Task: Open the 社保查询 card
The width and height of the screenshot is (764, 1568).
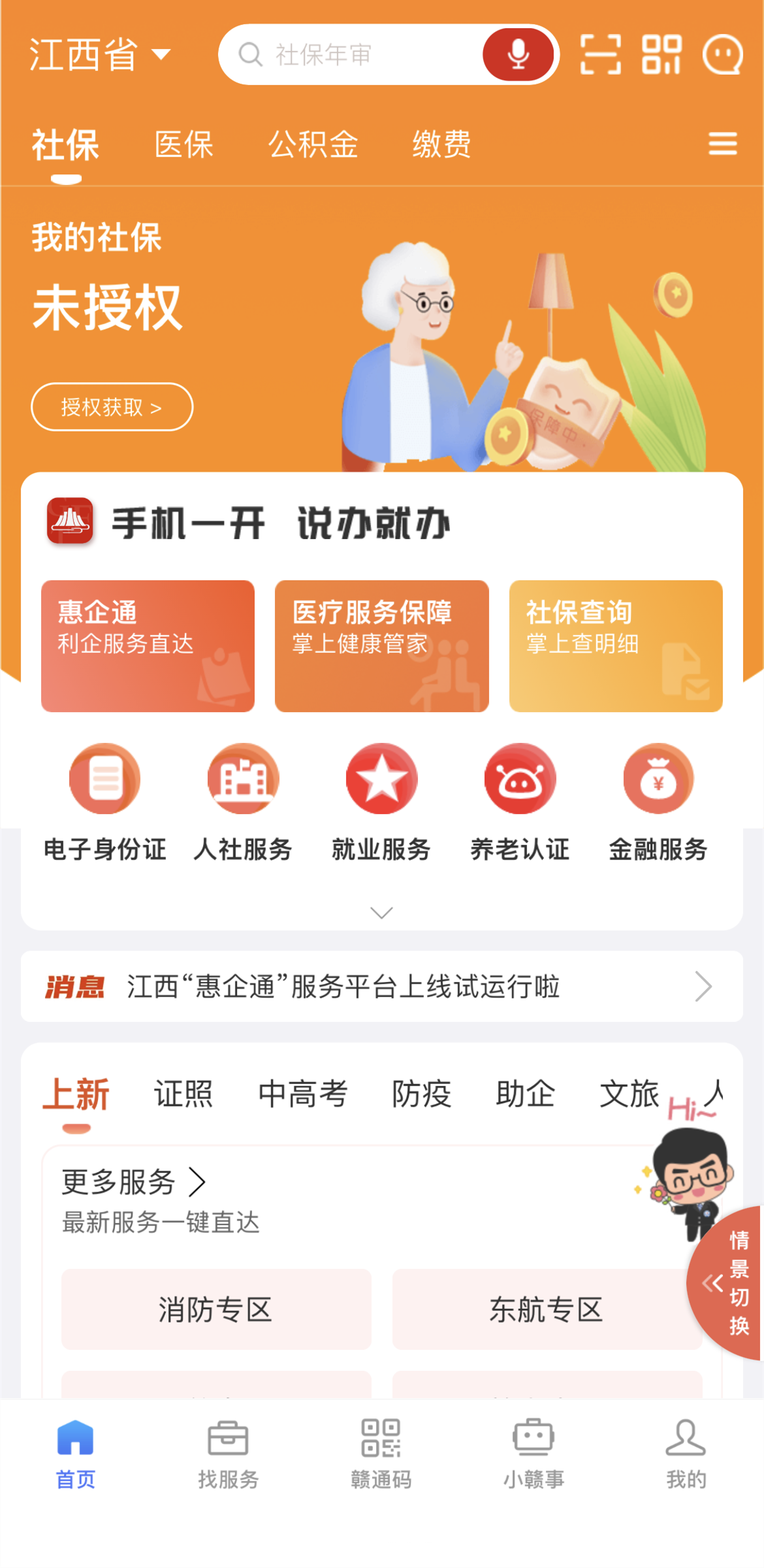Action: (616, 646)
